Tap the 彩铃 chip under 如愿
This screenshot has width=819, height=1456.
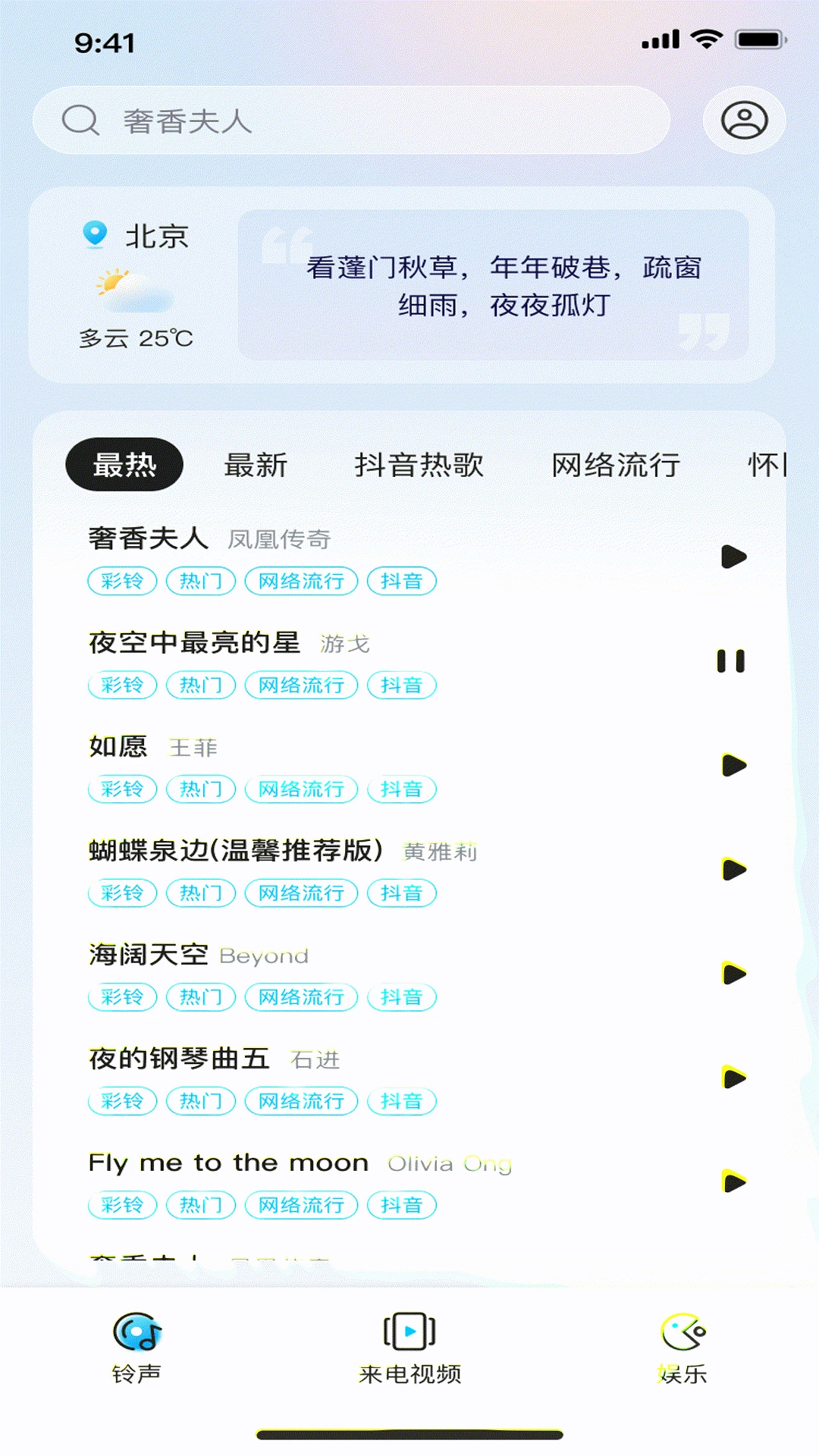click(x=122, y=789)
